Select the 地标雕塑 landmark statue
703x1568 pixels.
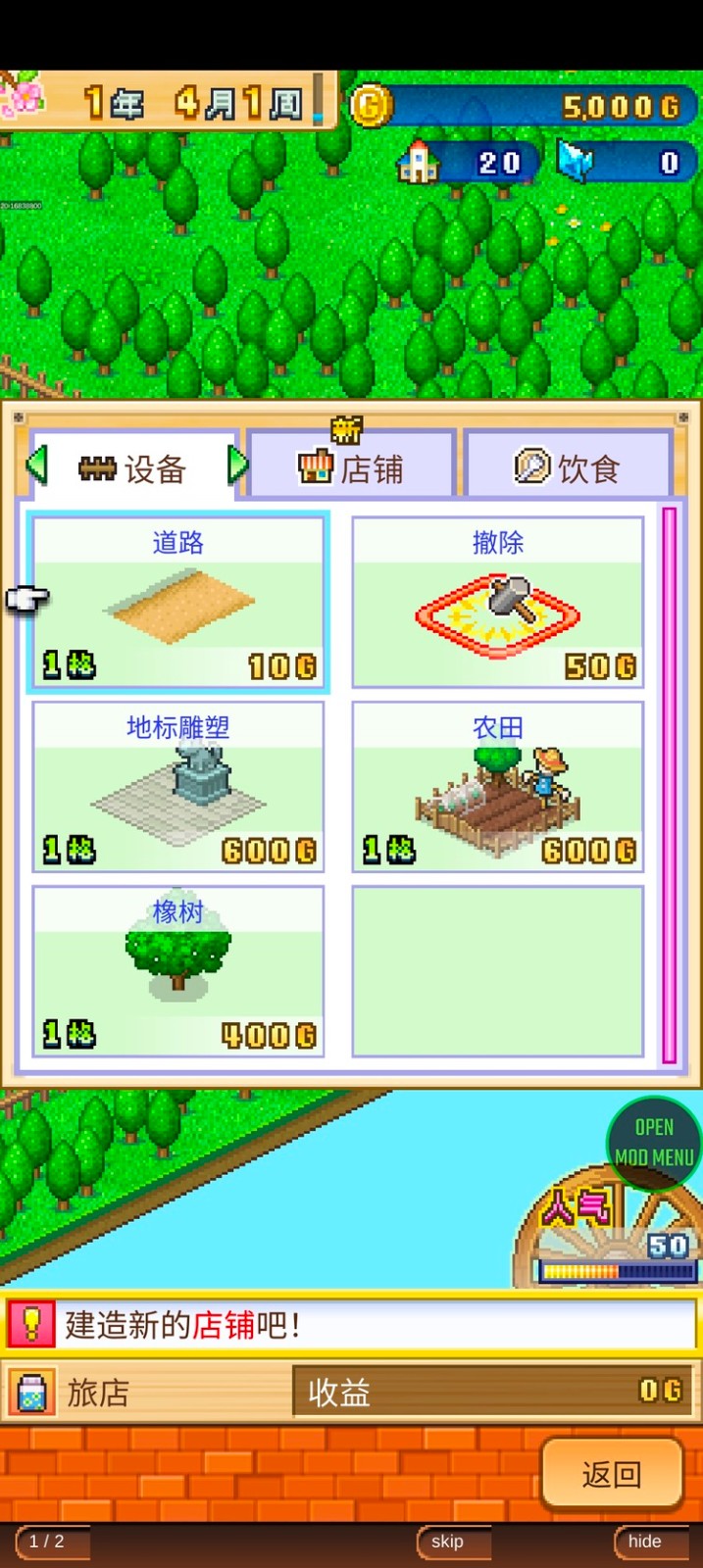[x=178, y=786]
